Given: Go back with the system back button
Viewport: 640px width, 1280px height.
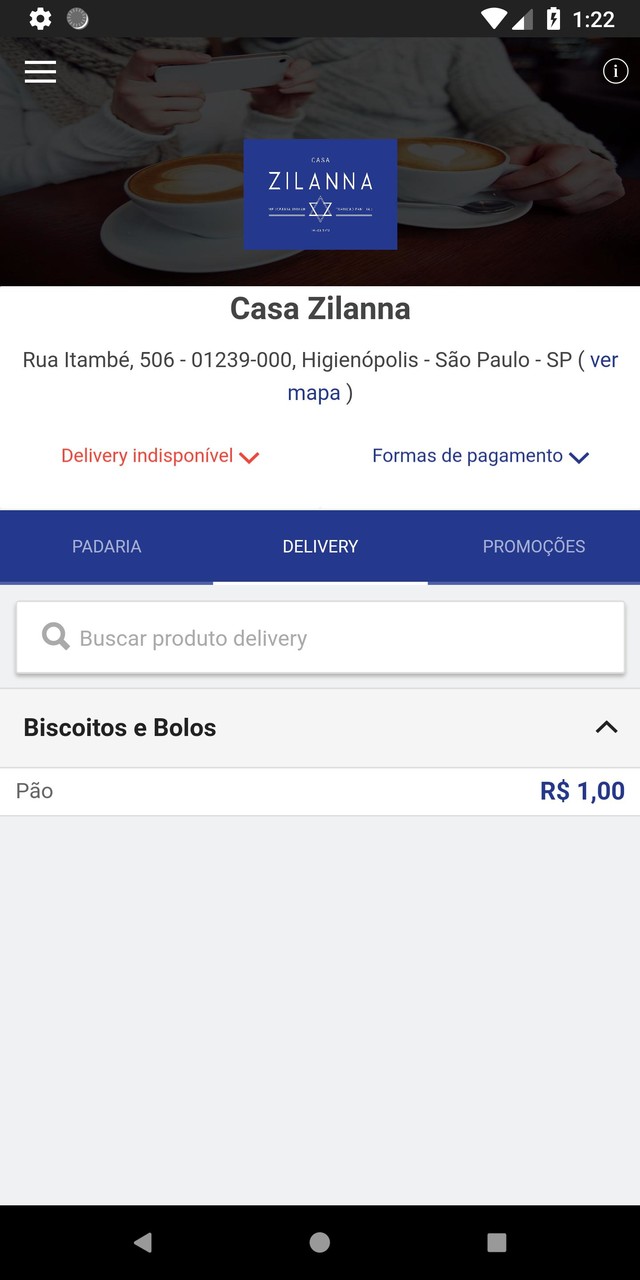Looking at the screenshot, I should 143,1242.
